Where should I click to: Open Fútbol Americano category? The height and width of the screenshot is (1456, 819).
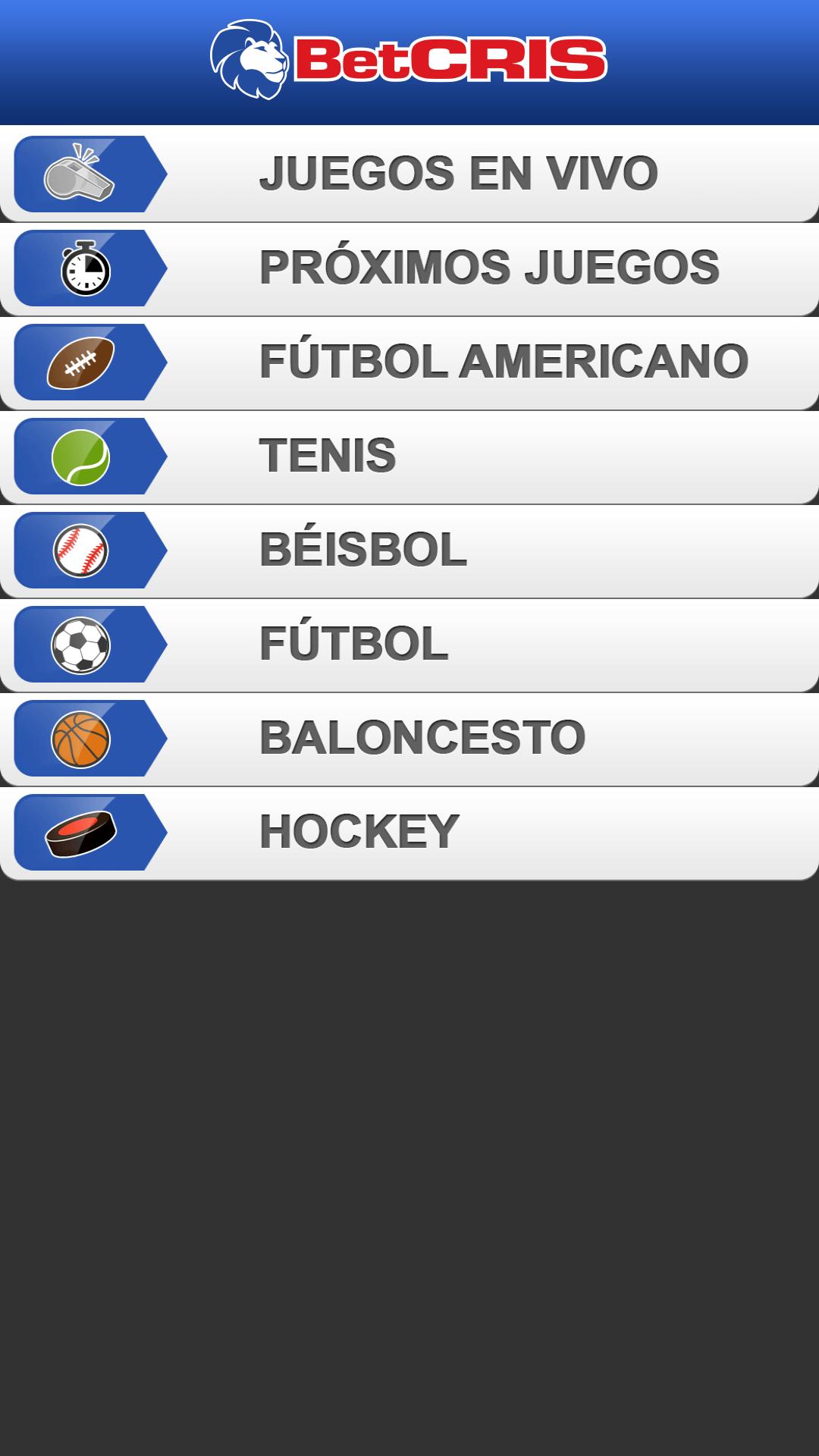(x=409, y=362)
